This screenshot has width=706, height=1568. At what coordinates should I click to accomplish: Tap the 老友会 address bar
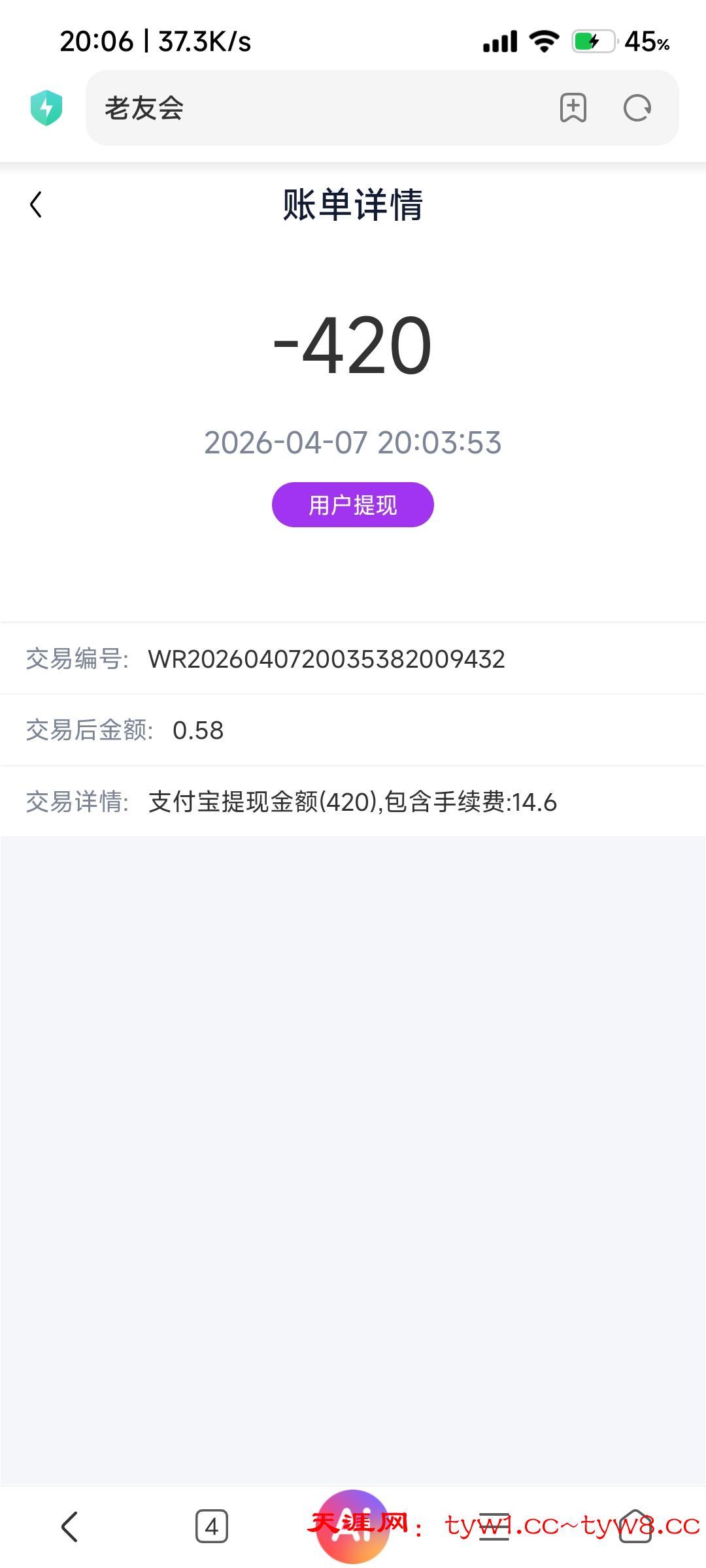coord(314,108)
